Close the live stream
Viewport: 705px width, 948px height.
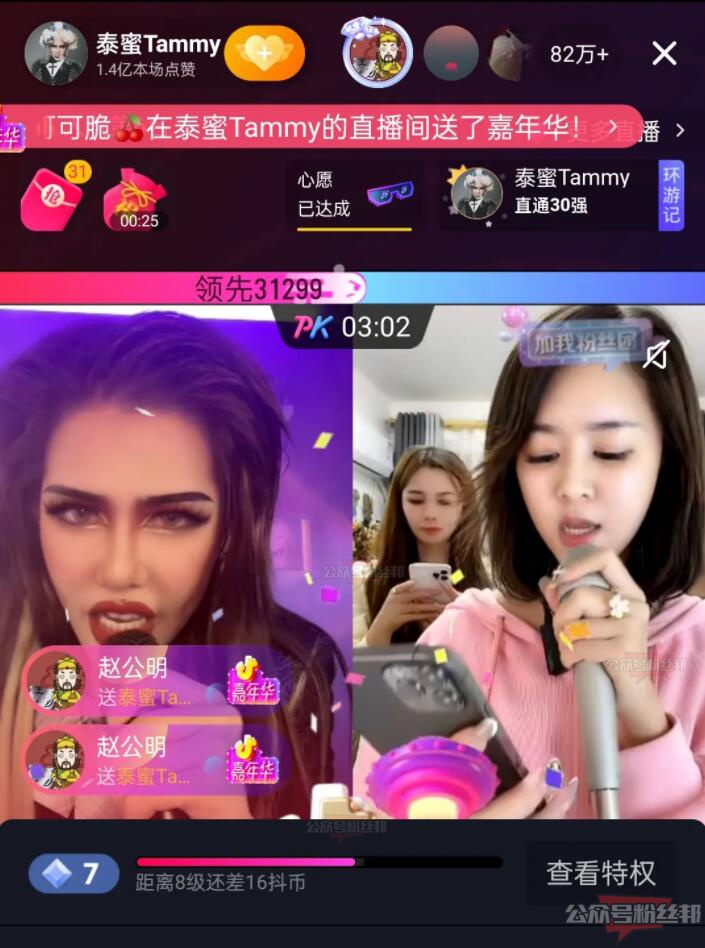coord(664,54)
